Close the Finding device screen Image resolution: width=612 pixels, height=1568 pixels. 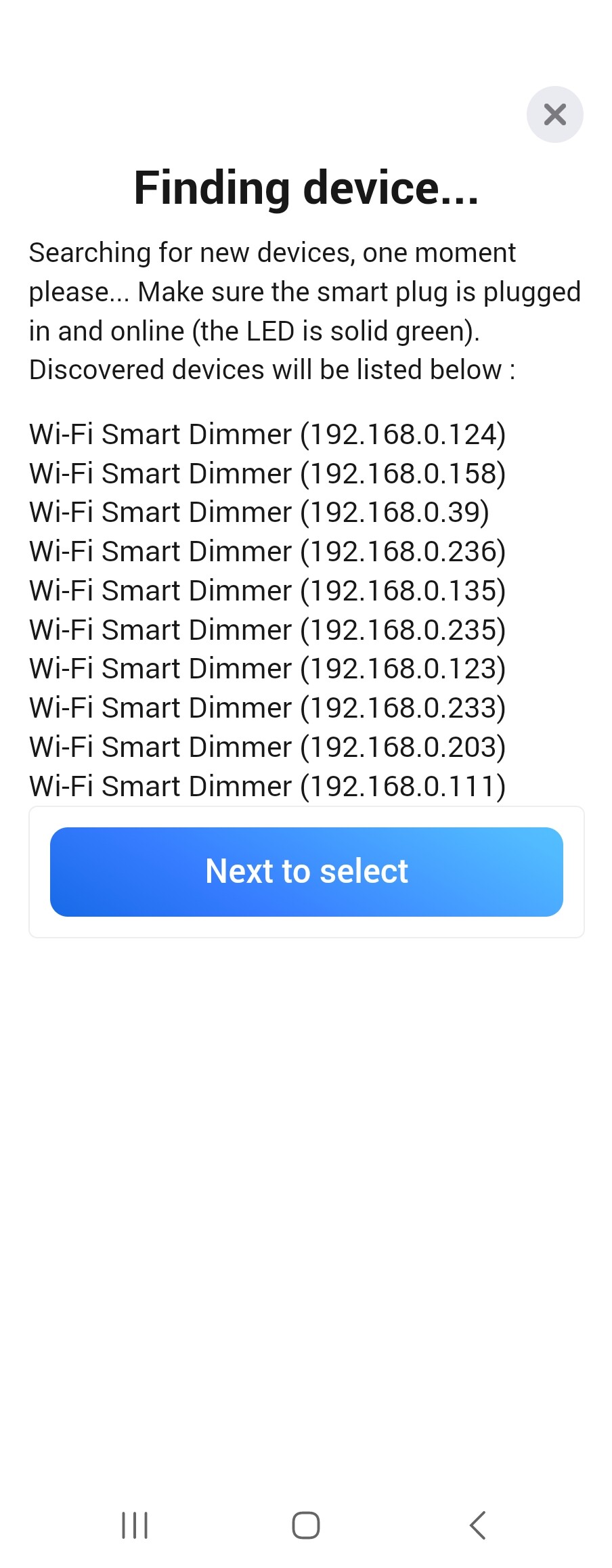(x=554, y=114)
